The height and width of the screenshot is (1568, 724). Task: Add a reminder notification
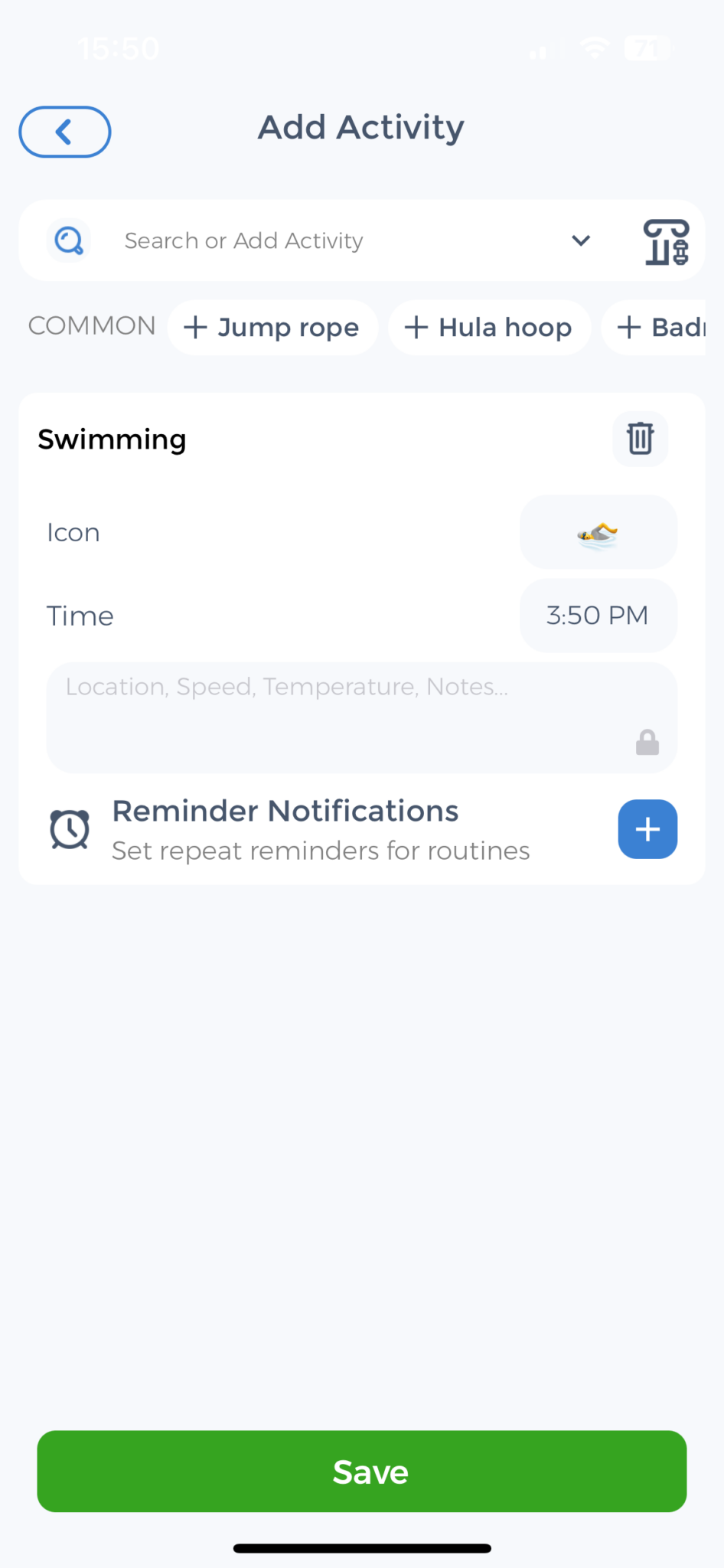pos(647,829)
